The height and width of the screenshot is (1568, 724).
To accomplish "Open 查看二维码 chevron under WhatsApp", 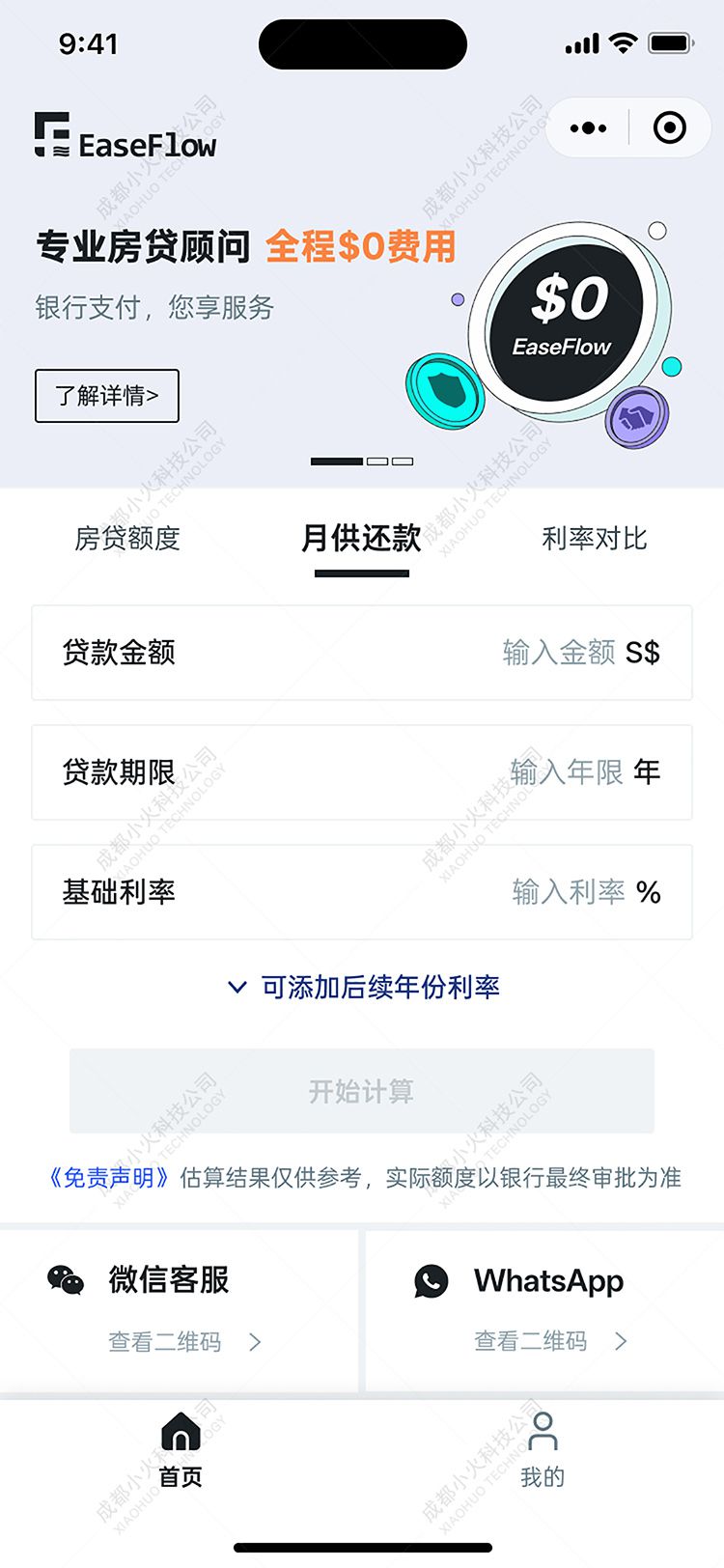I will (619, 1341).
